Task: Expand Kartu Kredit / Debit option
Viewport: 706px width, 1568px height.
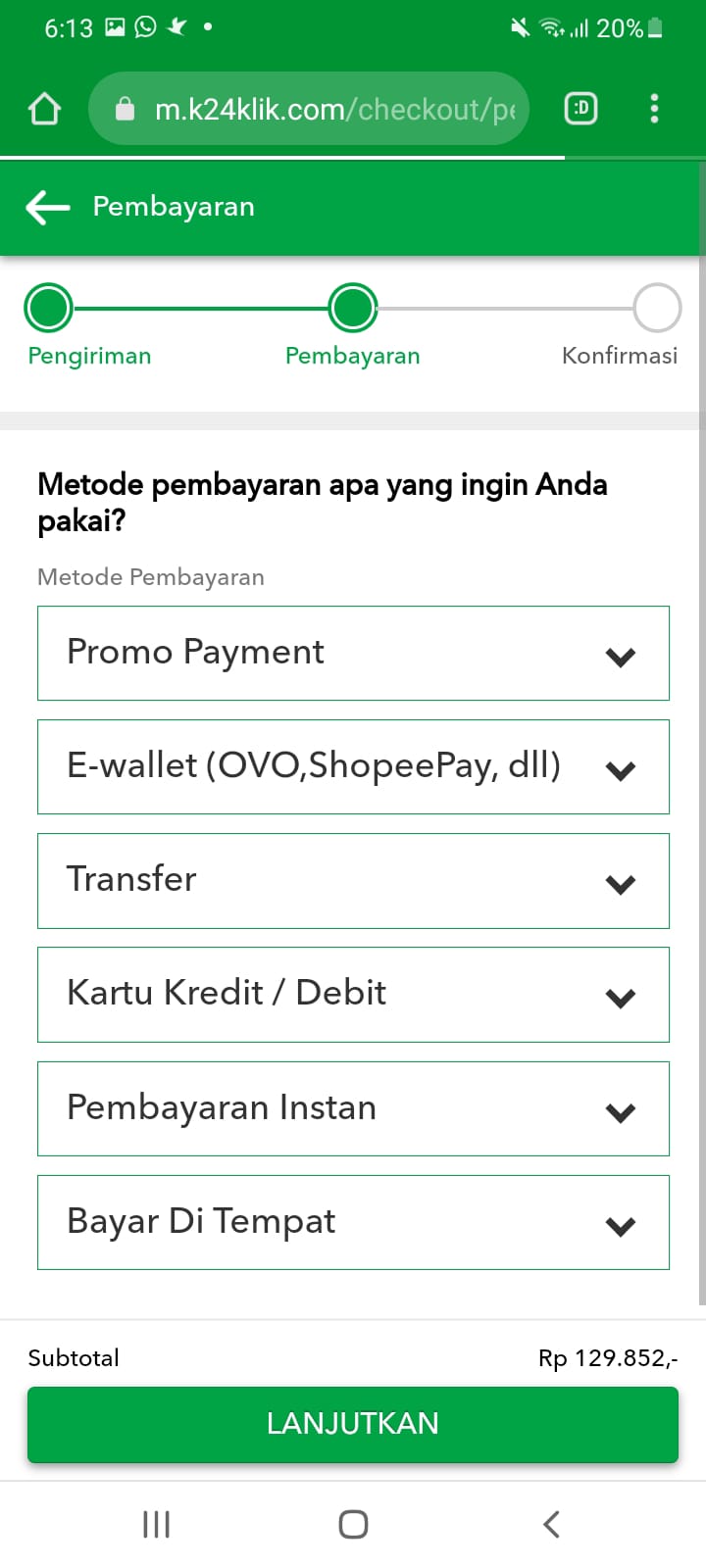Action: click(353, 994)
